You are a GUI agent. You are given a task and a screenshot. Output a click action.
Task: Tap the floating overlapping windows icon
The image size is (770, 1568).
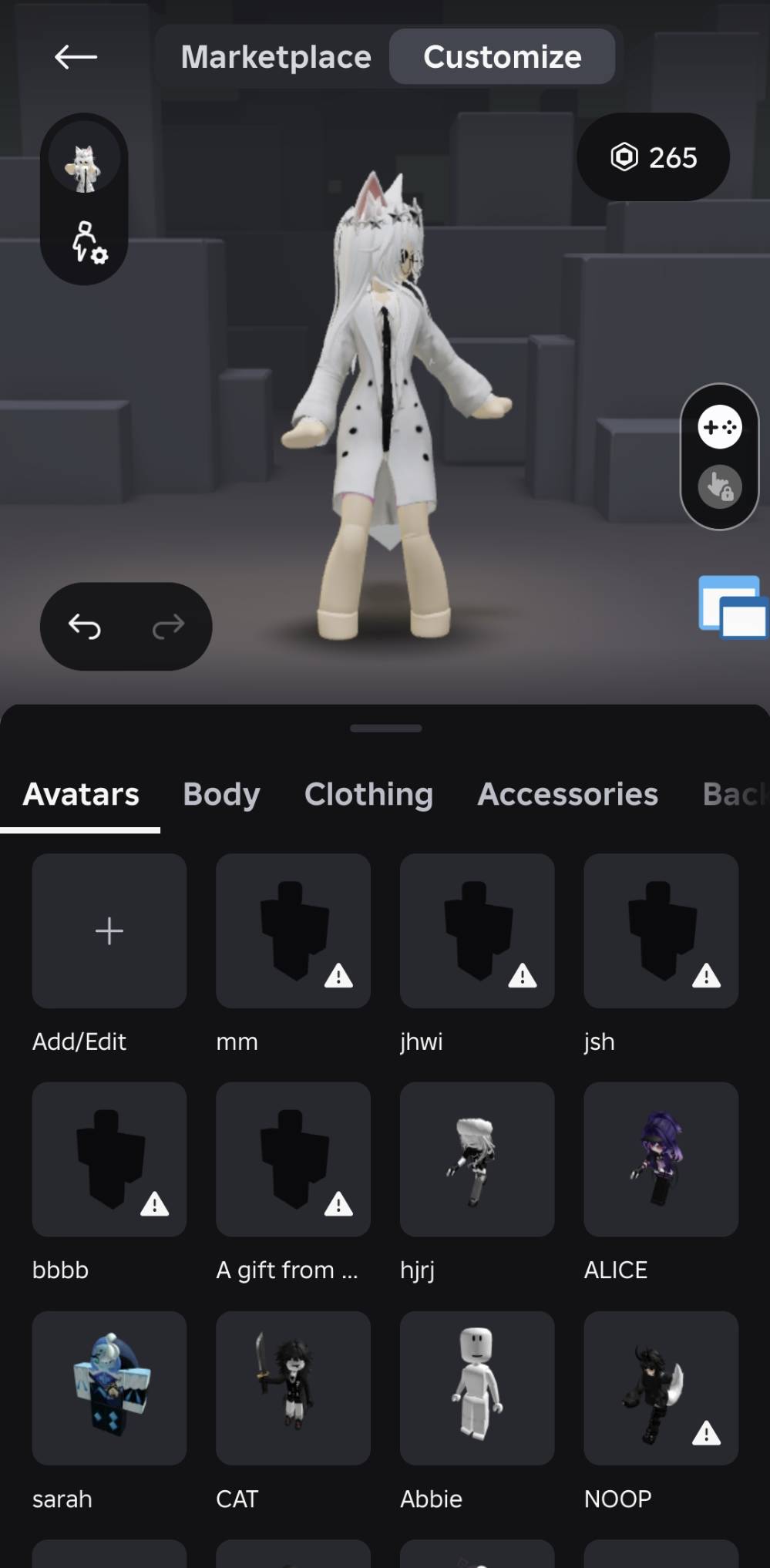click(x=733, y=607)
